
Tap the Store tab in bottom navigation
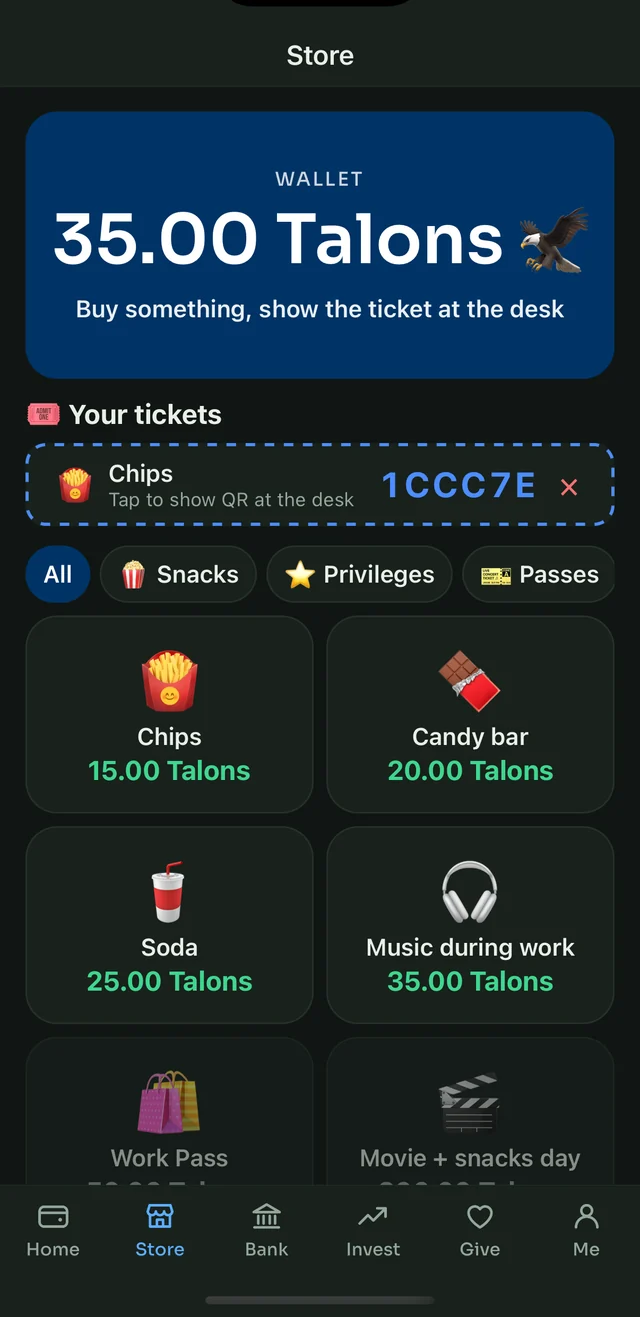(x=160, y=1231)
